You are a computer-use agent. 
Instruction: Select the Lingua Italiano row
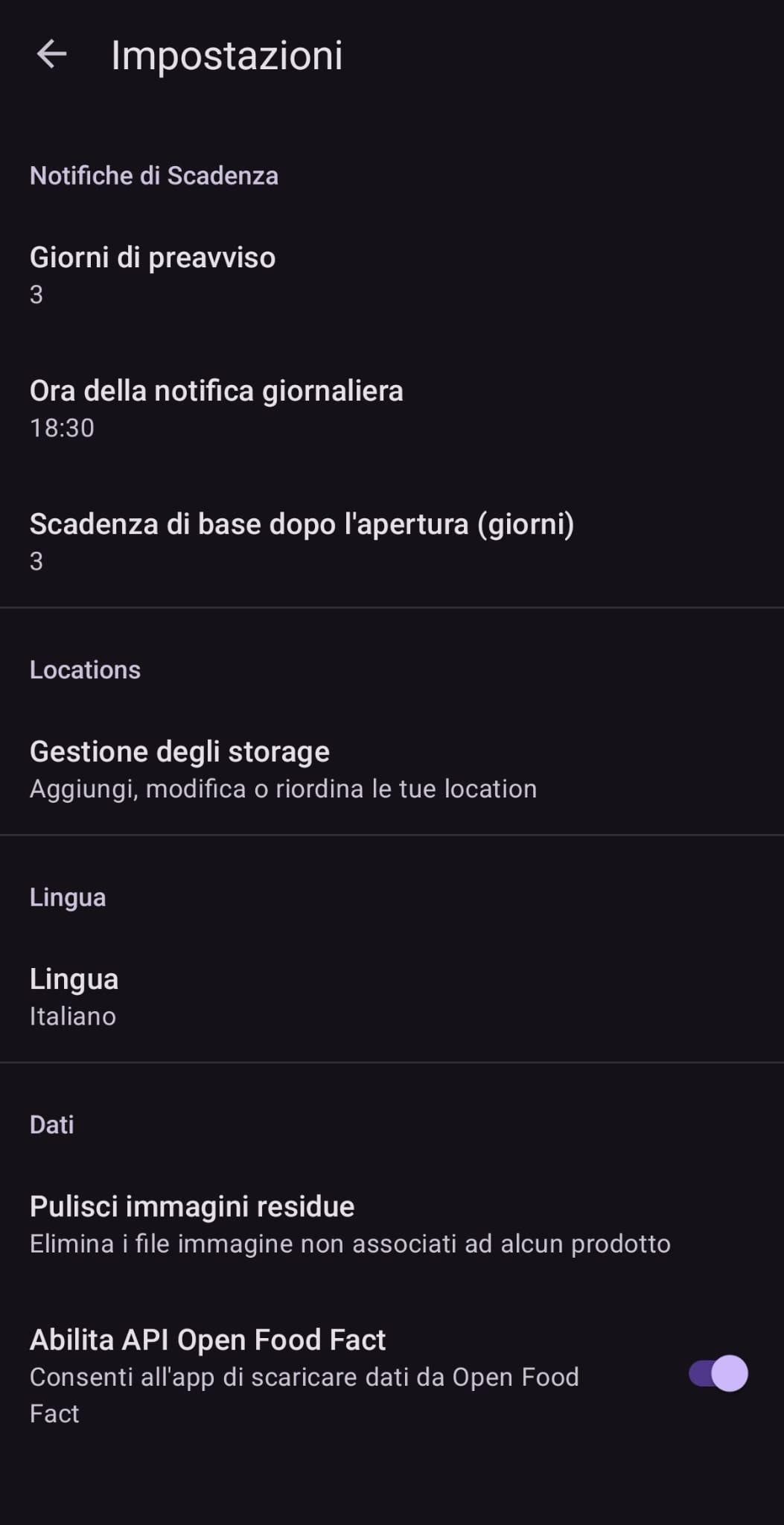pos(74,996)
